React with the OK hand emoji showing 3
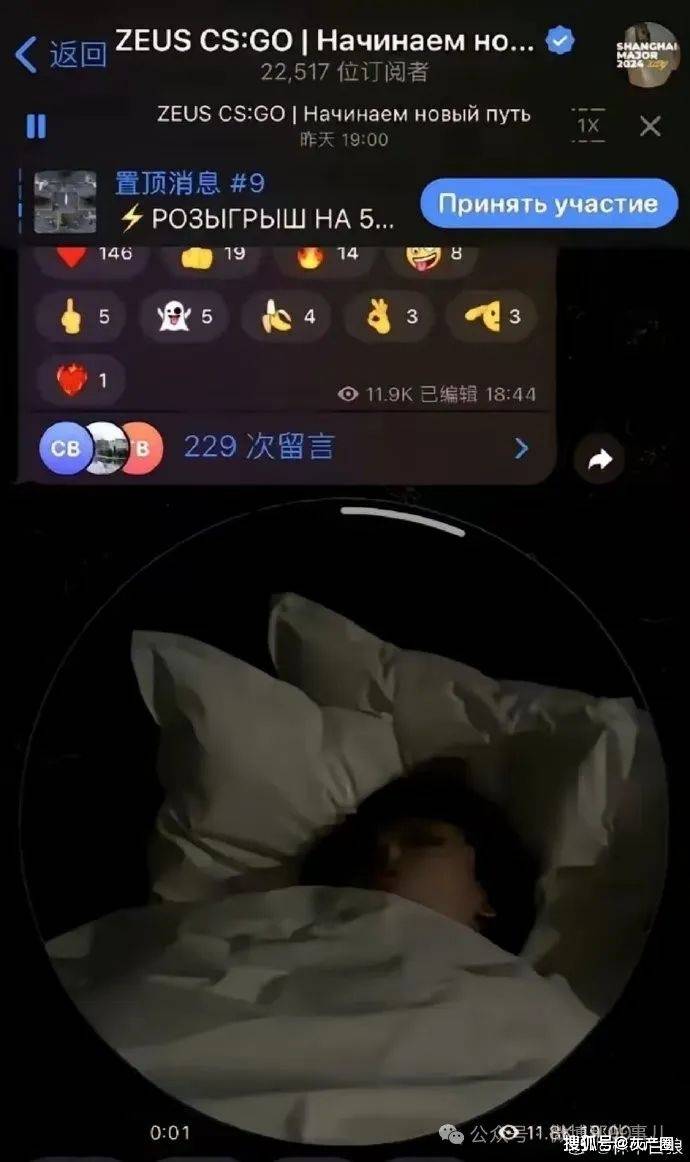Viewport: 690px width, 1162px height. tap(390, 318)
